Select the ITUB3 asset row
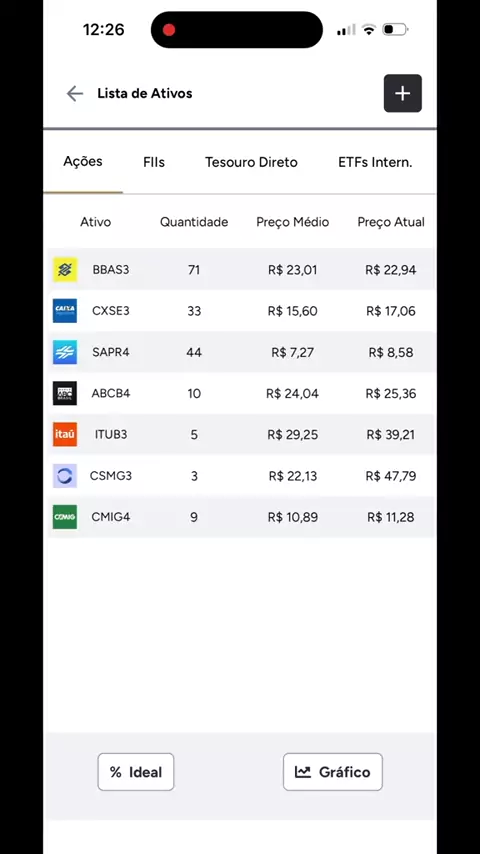Viewport: 480px width, 854px height. [240, 435]
